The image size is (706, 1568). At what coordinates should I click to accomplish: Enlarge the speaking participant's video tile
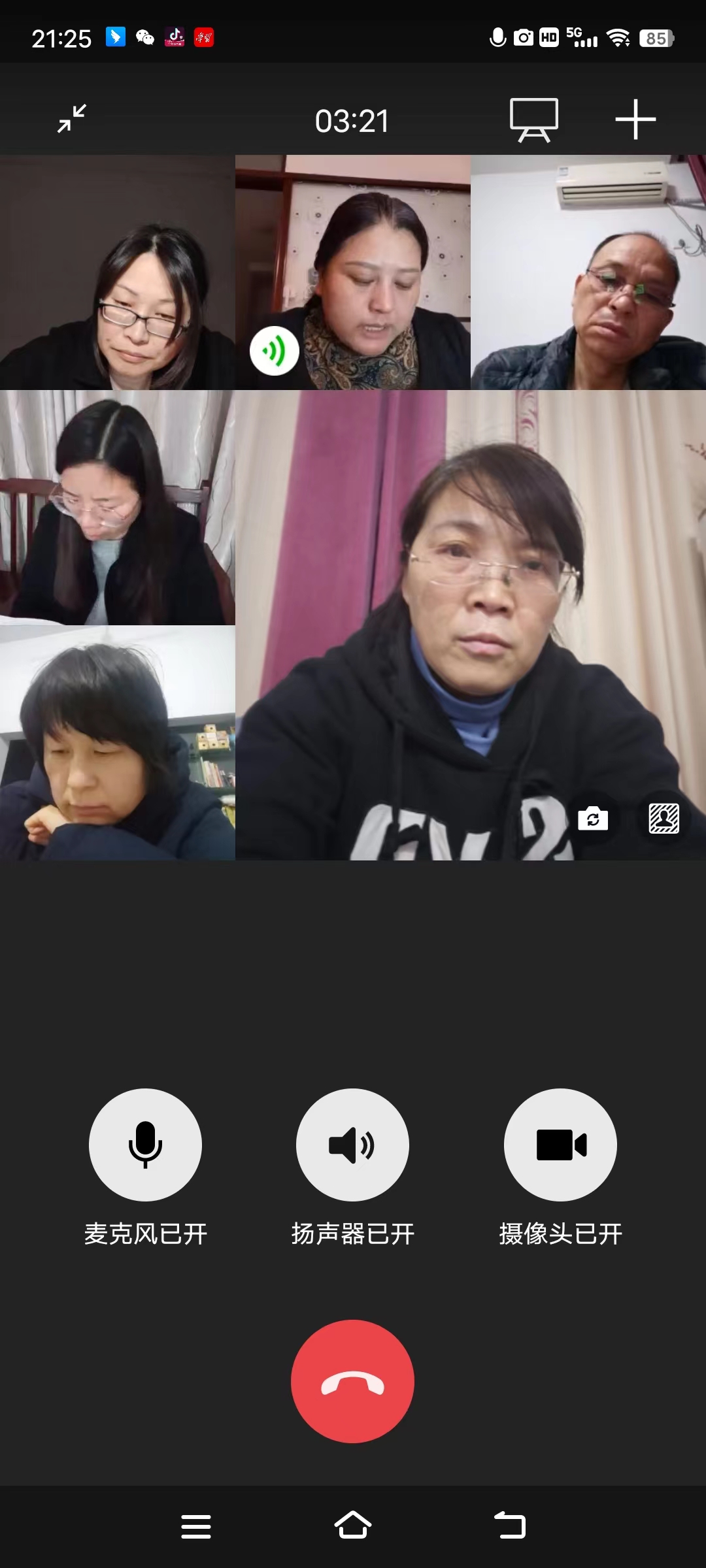click(353, 272)
